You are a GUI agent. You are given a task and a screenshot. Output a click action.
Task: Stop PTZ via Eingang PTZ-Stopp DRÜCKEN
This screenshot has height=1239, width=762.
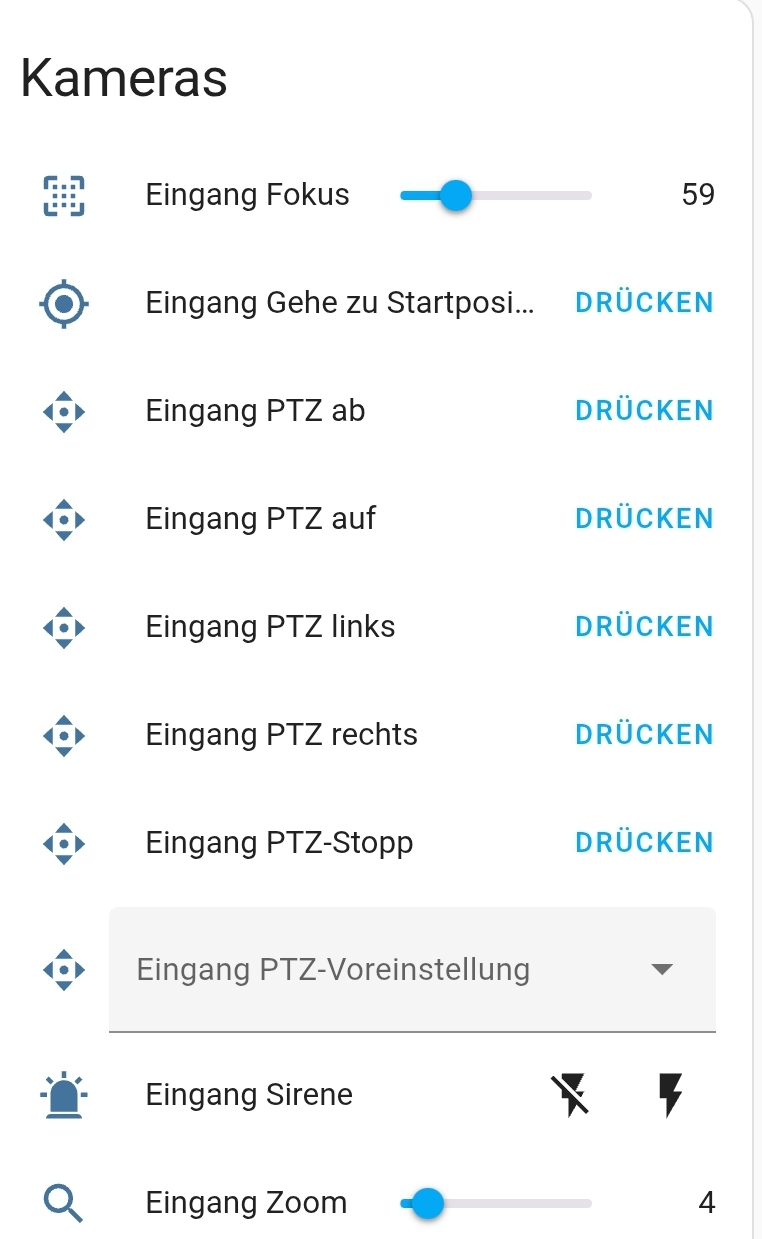(644, 842)
